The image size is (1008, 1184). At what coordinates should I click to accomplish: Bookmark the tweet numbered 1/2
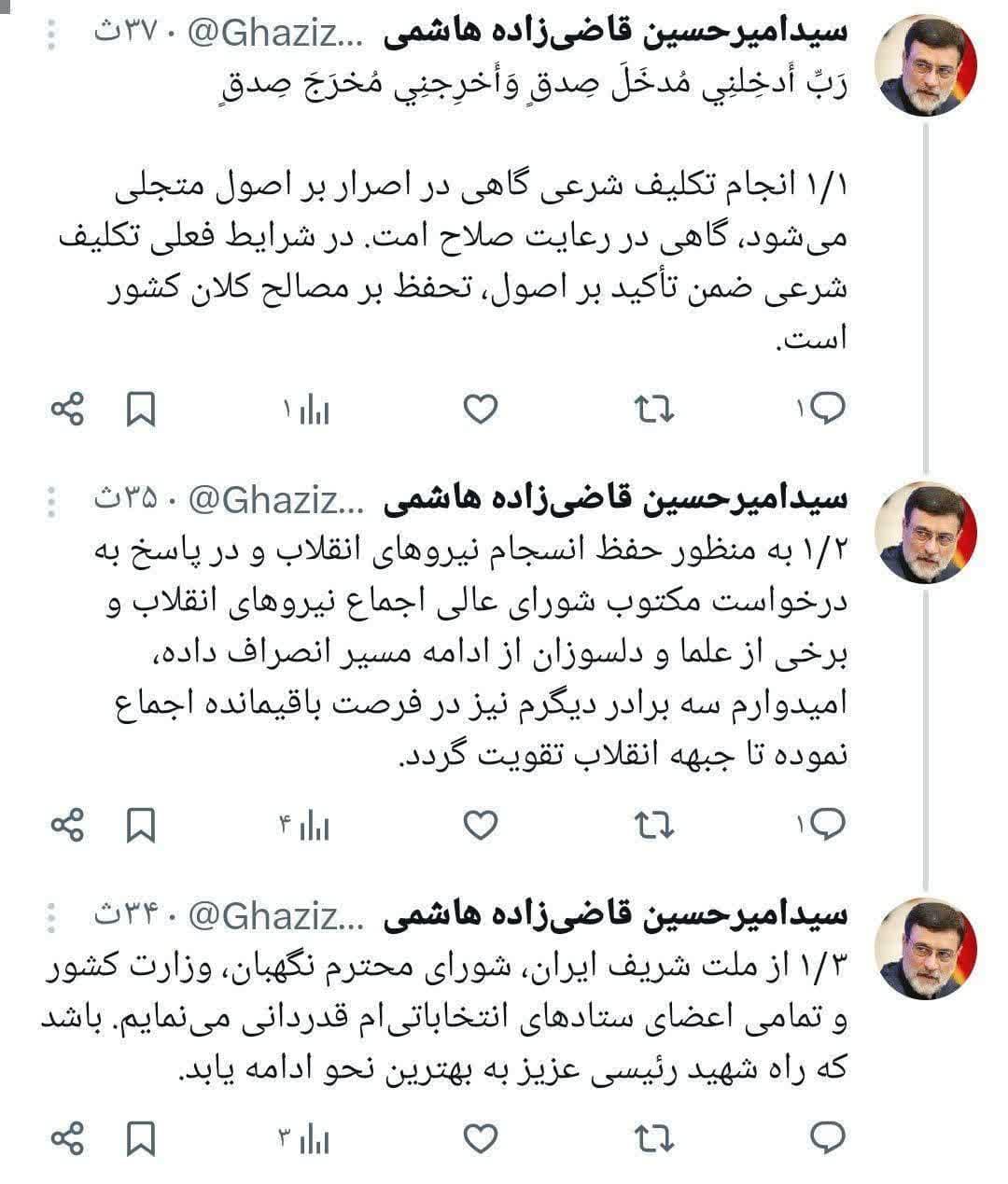141,825
